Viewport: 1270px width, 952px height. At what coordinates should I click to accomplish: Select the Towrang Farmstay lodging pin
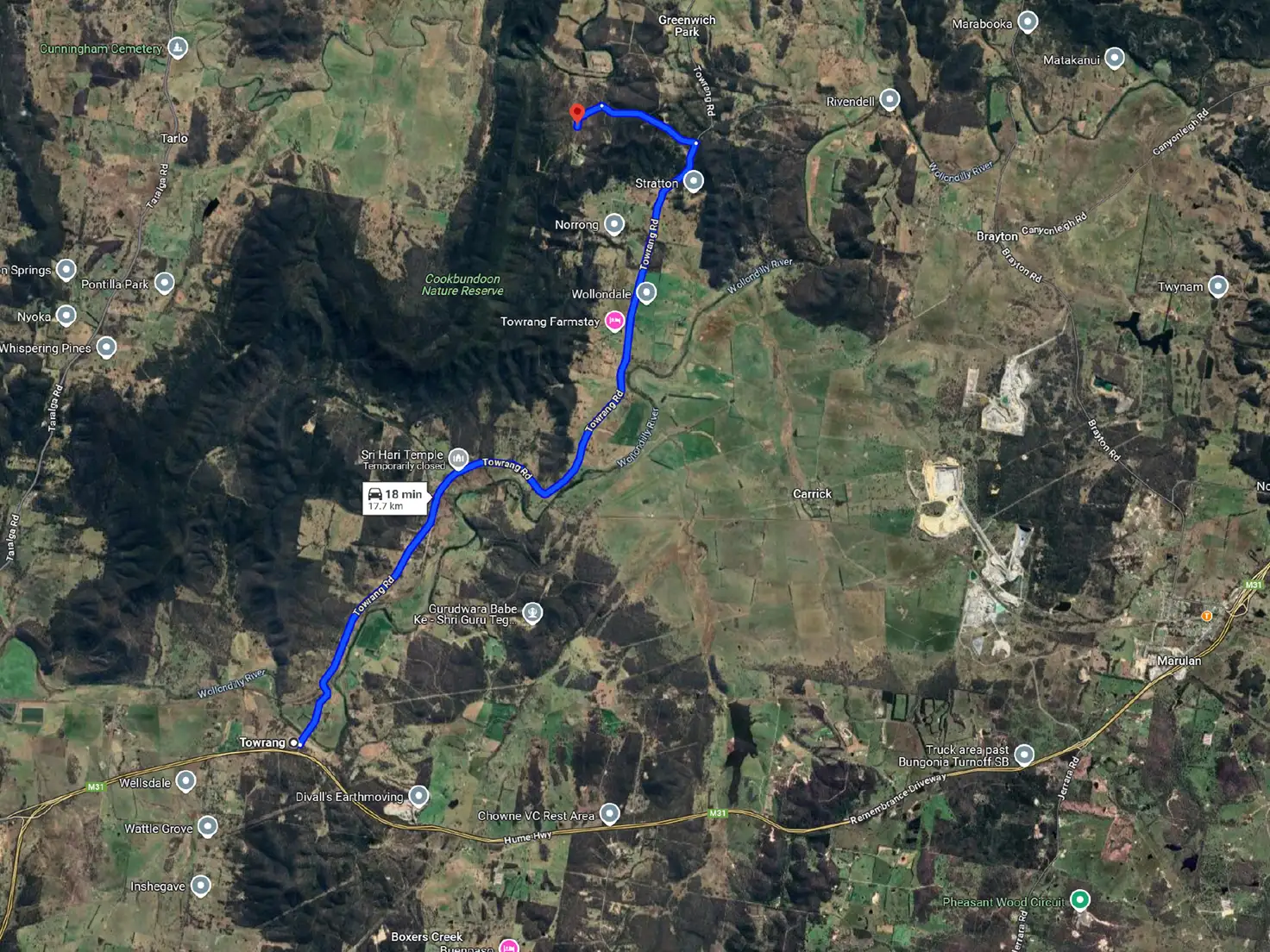614,322
